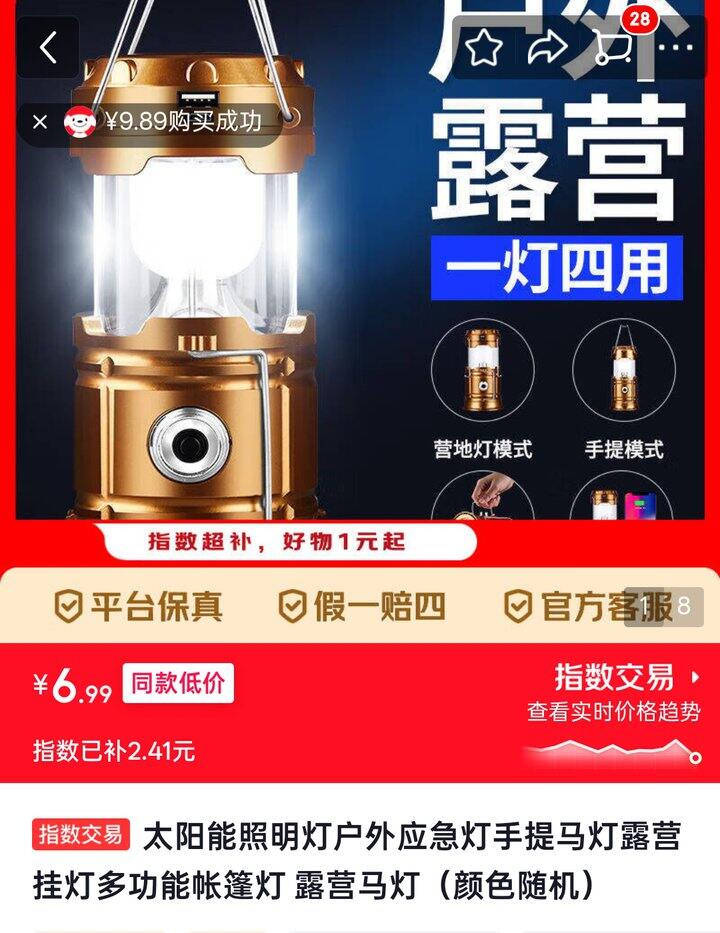Image resolution: width=720 pixels, height=933 pixels.
Task: Tap the 同款低价 tag
Action: click(178, 684)
